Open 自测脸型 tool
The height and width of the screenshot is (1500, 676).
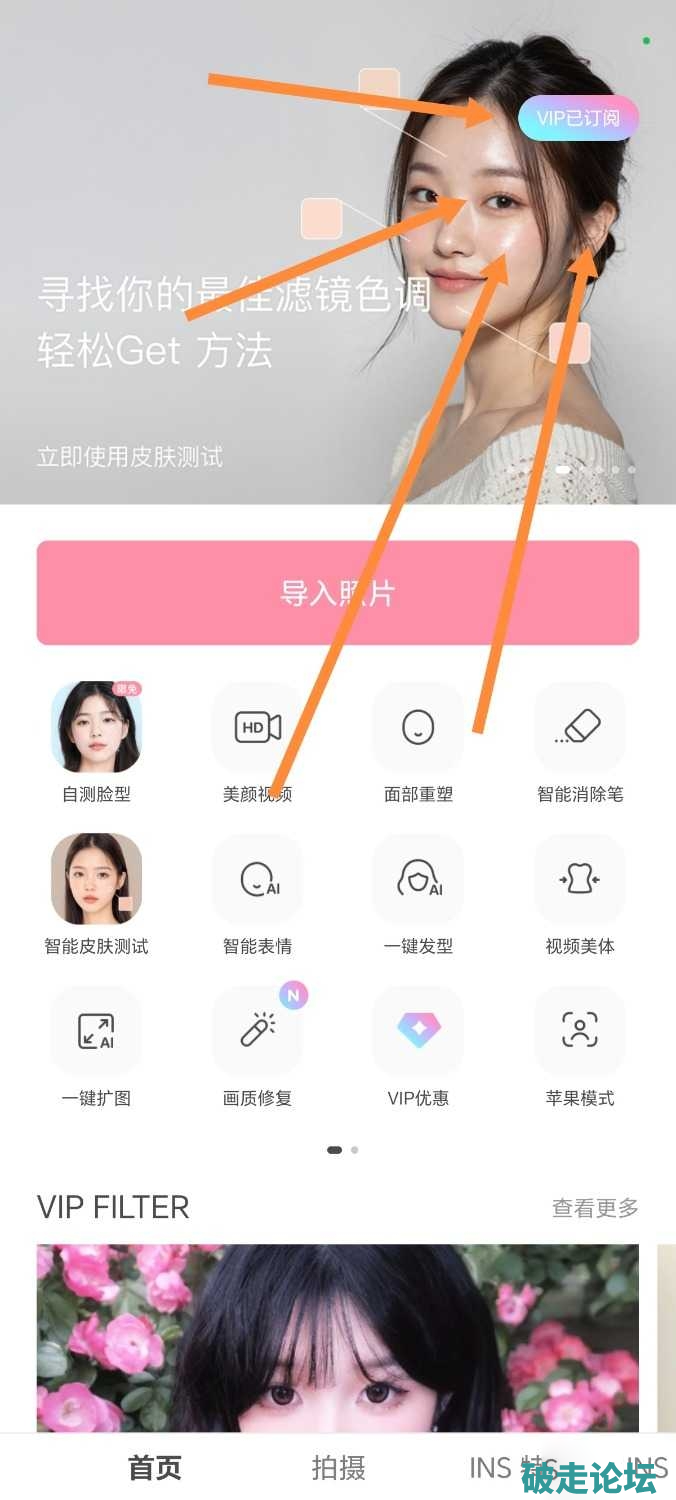coord(96,728)
